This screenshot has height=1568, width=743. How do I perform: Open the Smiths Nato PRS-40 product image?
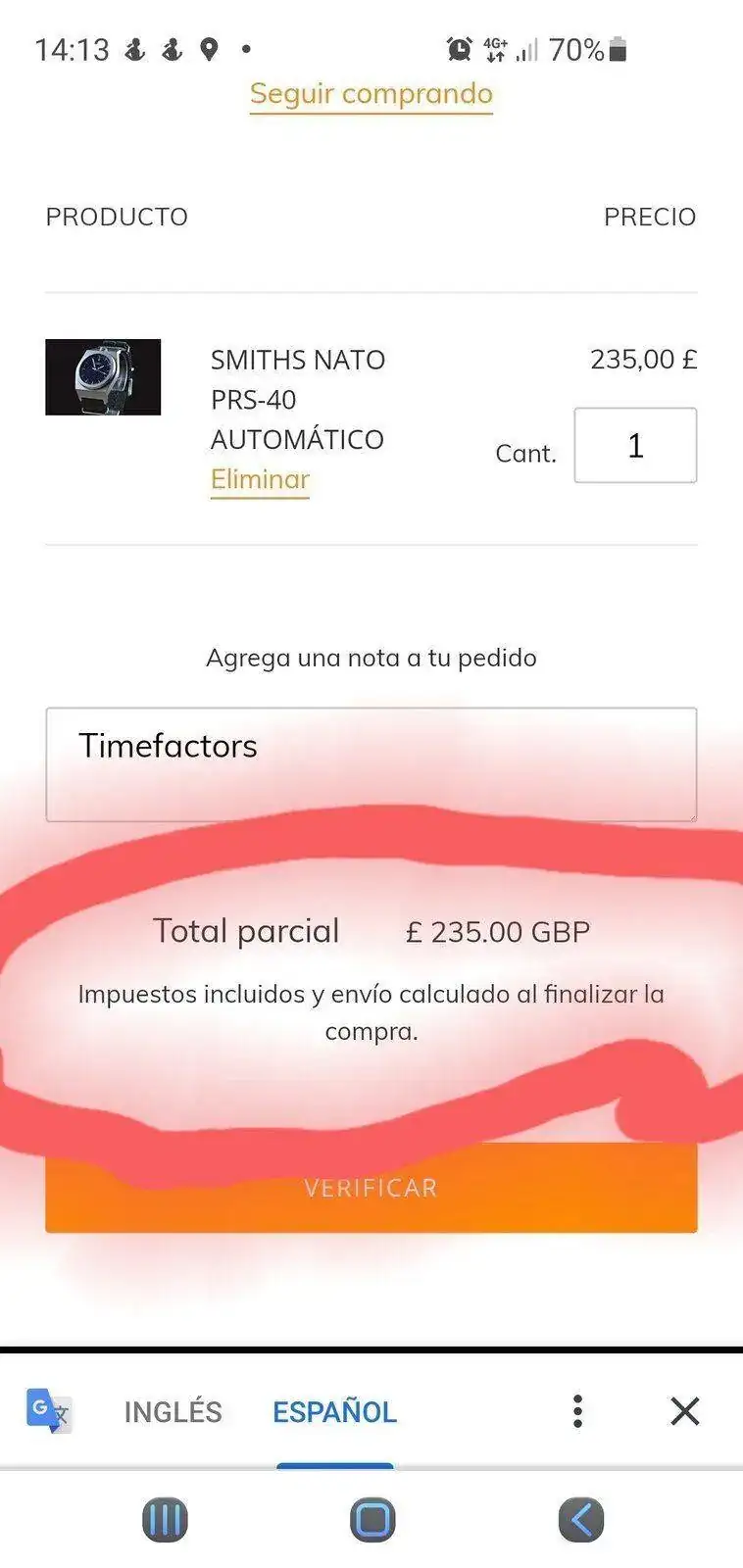coord(103,377)
